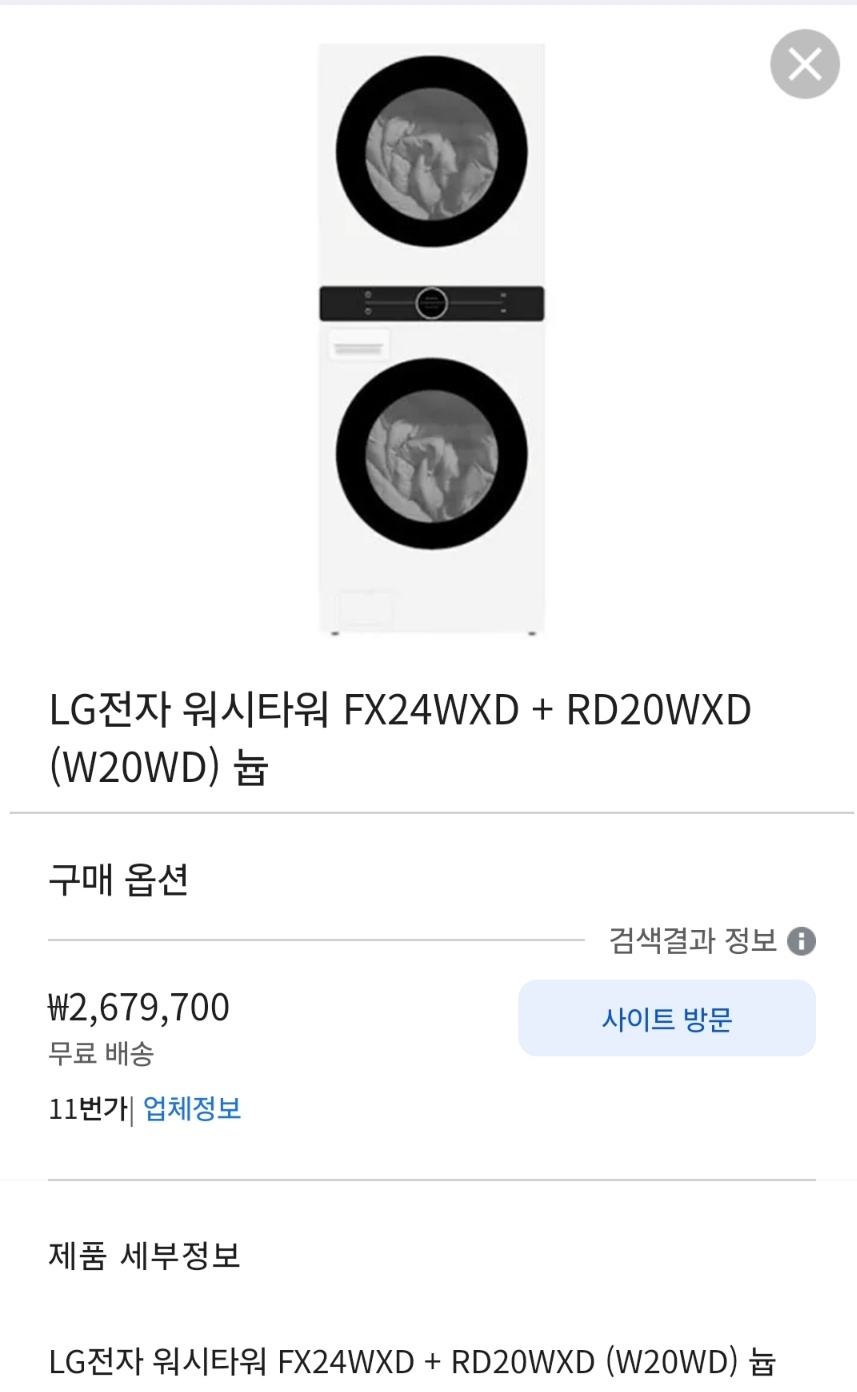Open the LG 워시타워 product image

pyautogui.click(x=431, y=340)
